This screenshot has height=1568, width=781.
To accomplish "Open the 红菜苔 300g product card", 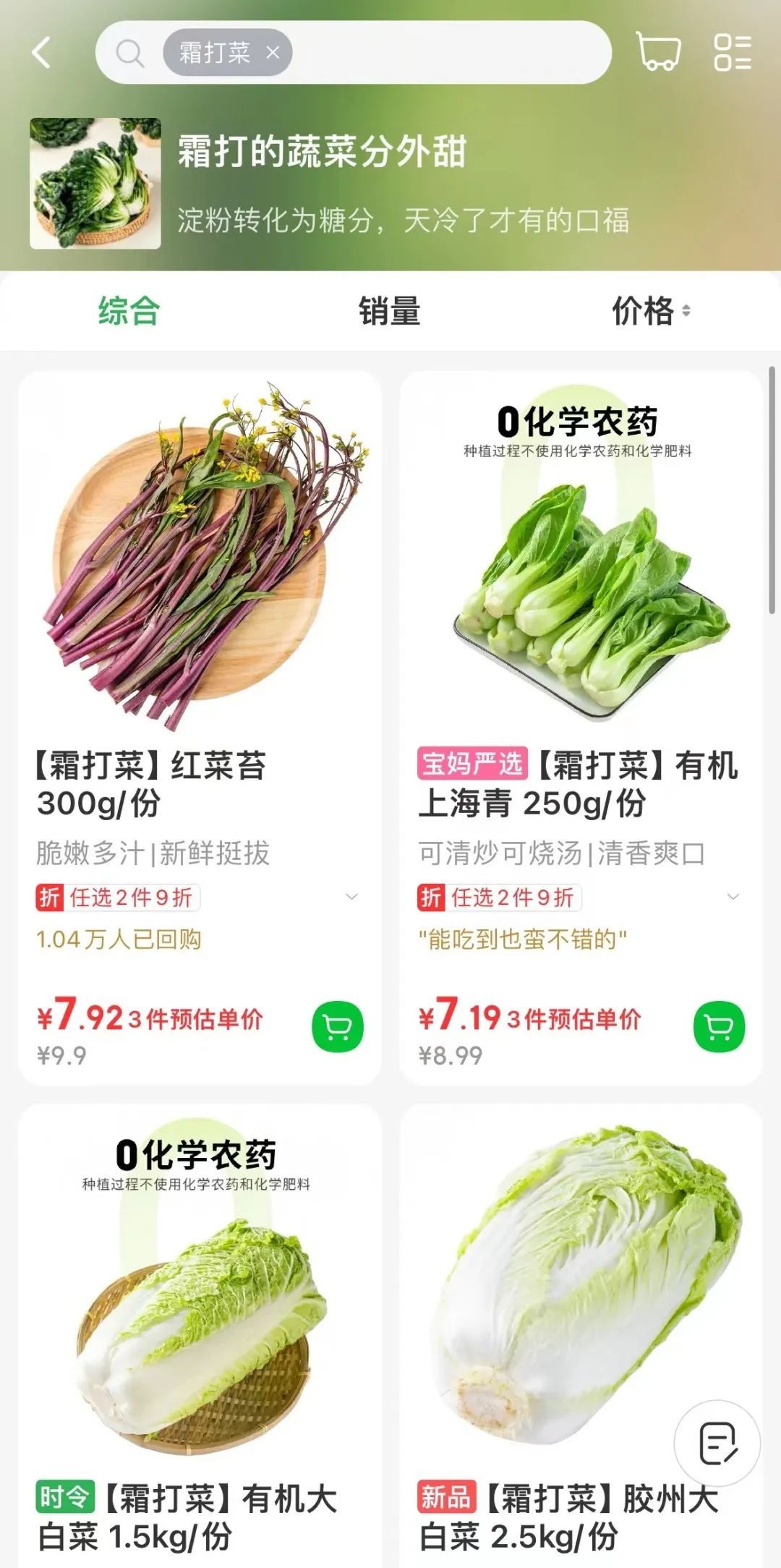I will (200, 564).
